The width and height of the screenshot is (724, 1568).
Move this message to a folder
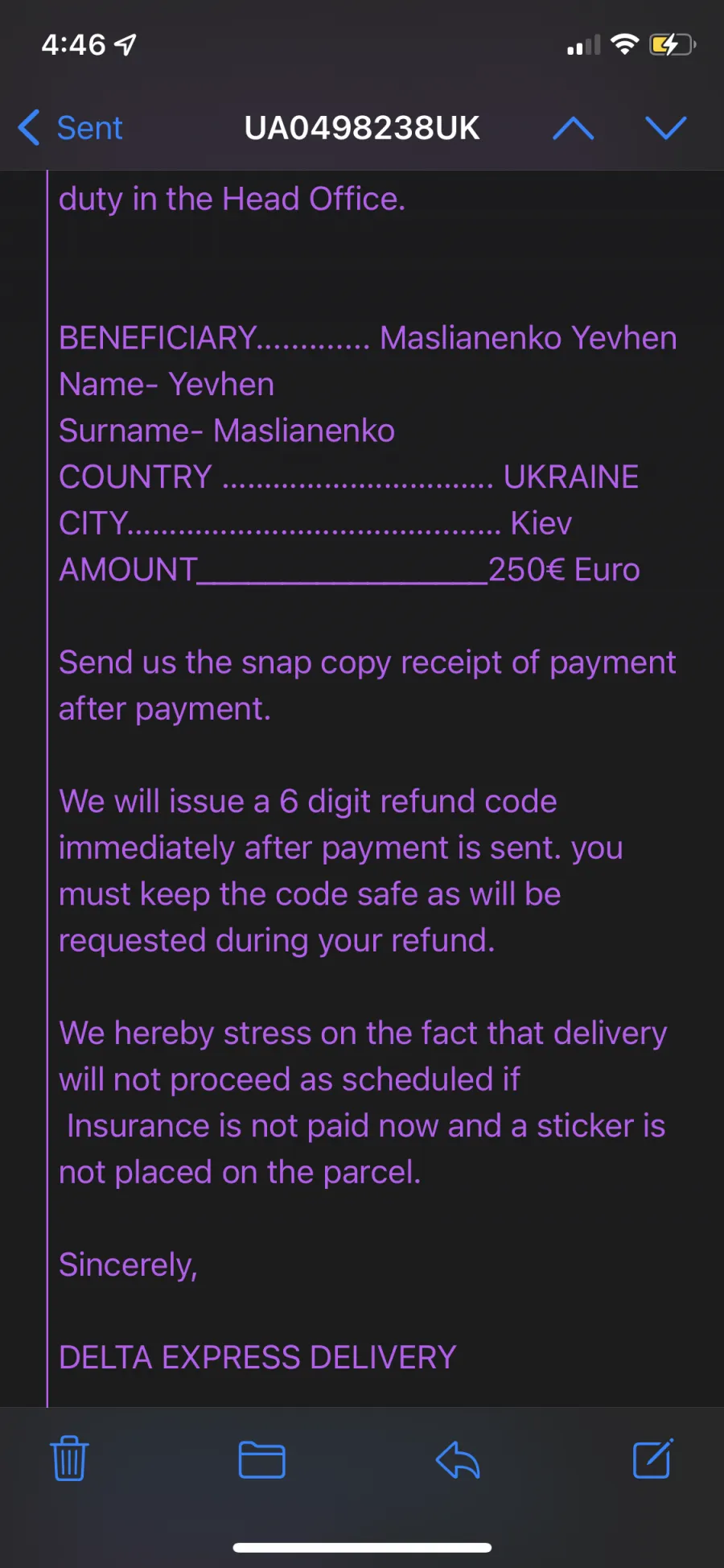coord(262,1459)
